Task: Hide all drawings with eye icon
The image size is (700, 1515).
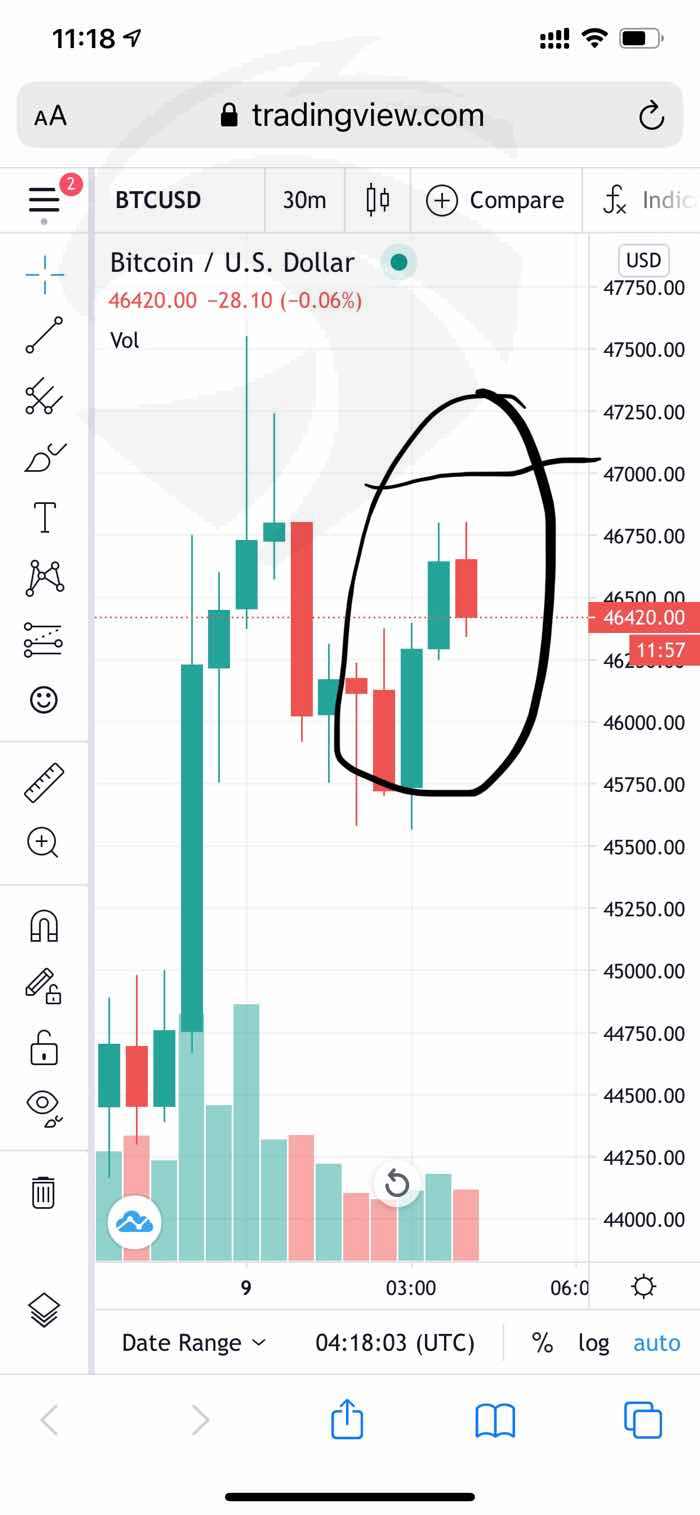Action: (x=44, y=1107)
